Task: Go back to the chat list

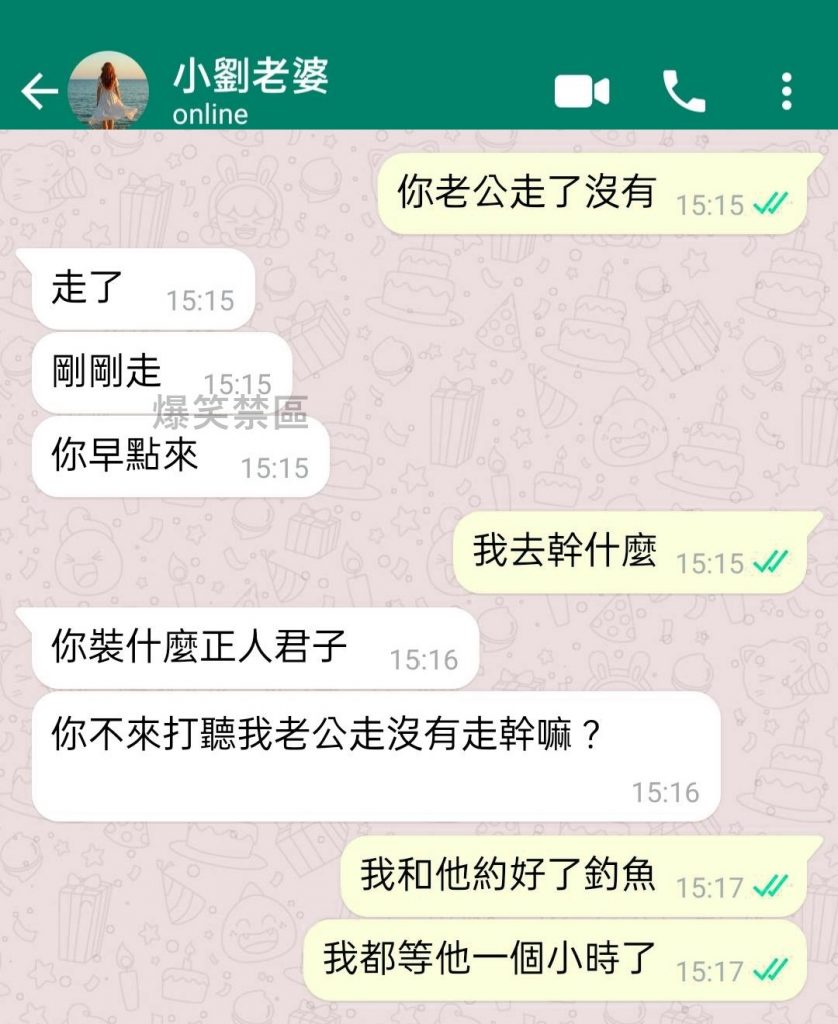Action: click(x=38, y=92)
